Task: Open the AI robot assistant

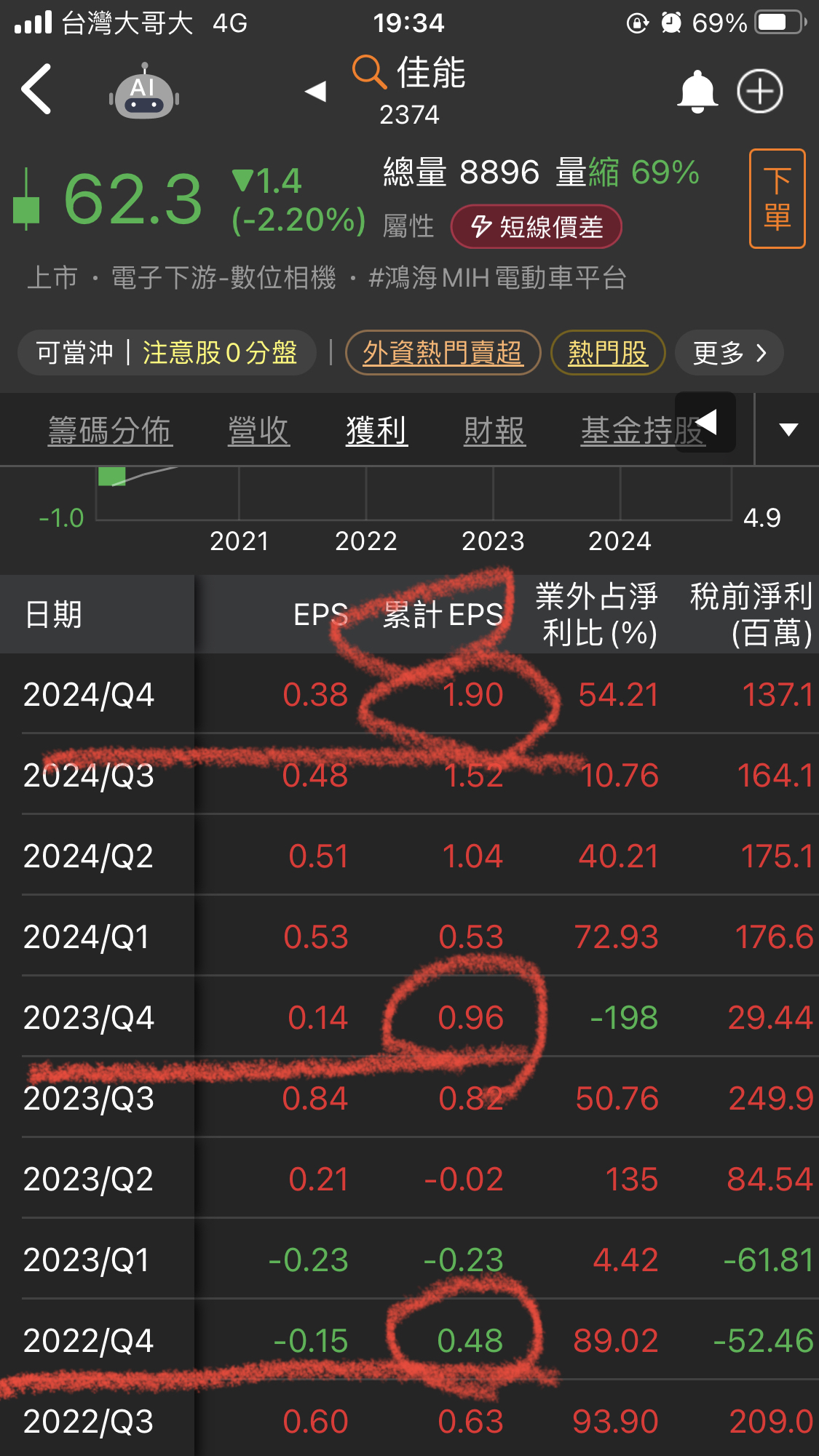Action: tap(144, 92)
